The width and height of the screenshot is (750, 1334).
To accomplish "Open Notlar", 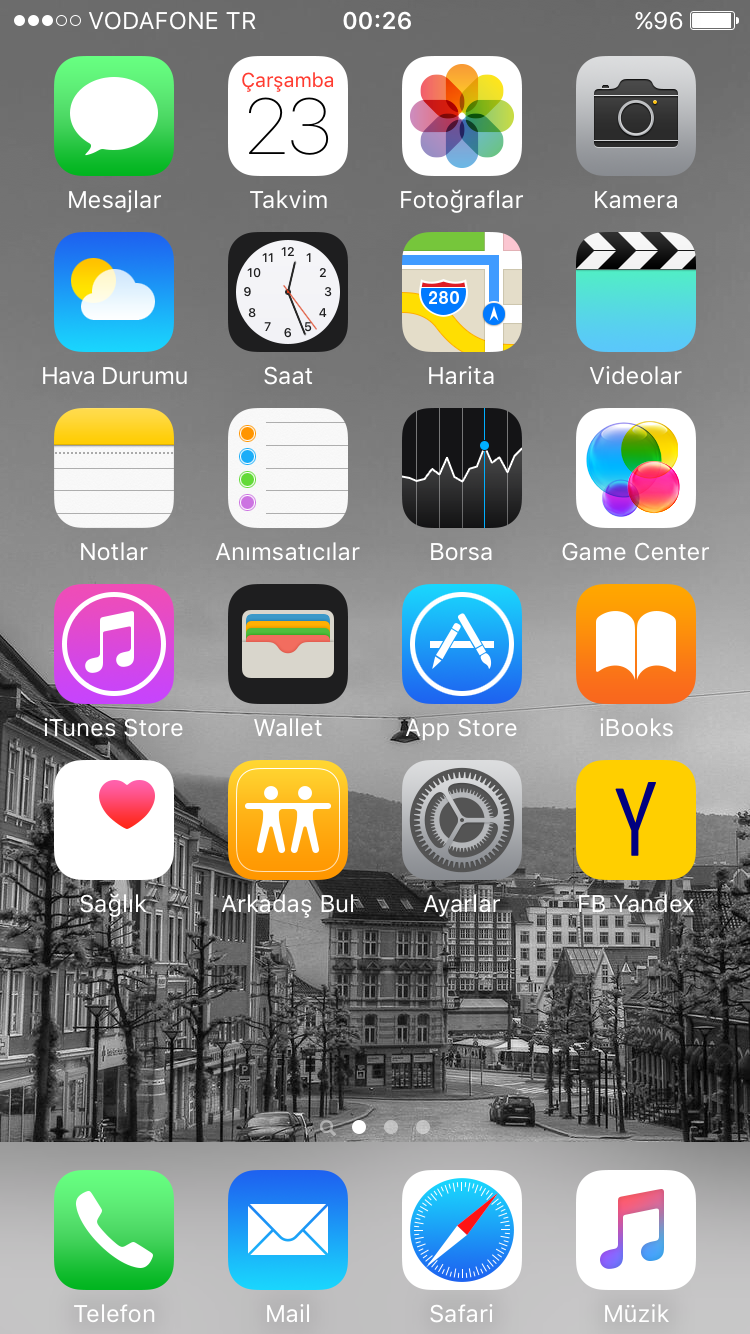I will tap(114, 468).
